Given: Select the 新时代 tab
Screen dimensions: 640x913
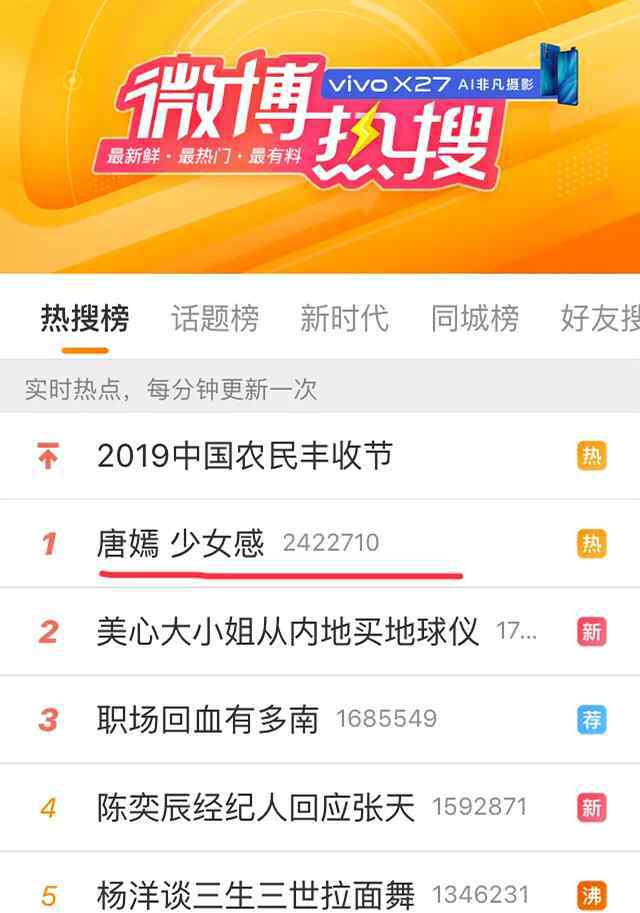Looking at the screenshot, I should (x=344, y=319).
